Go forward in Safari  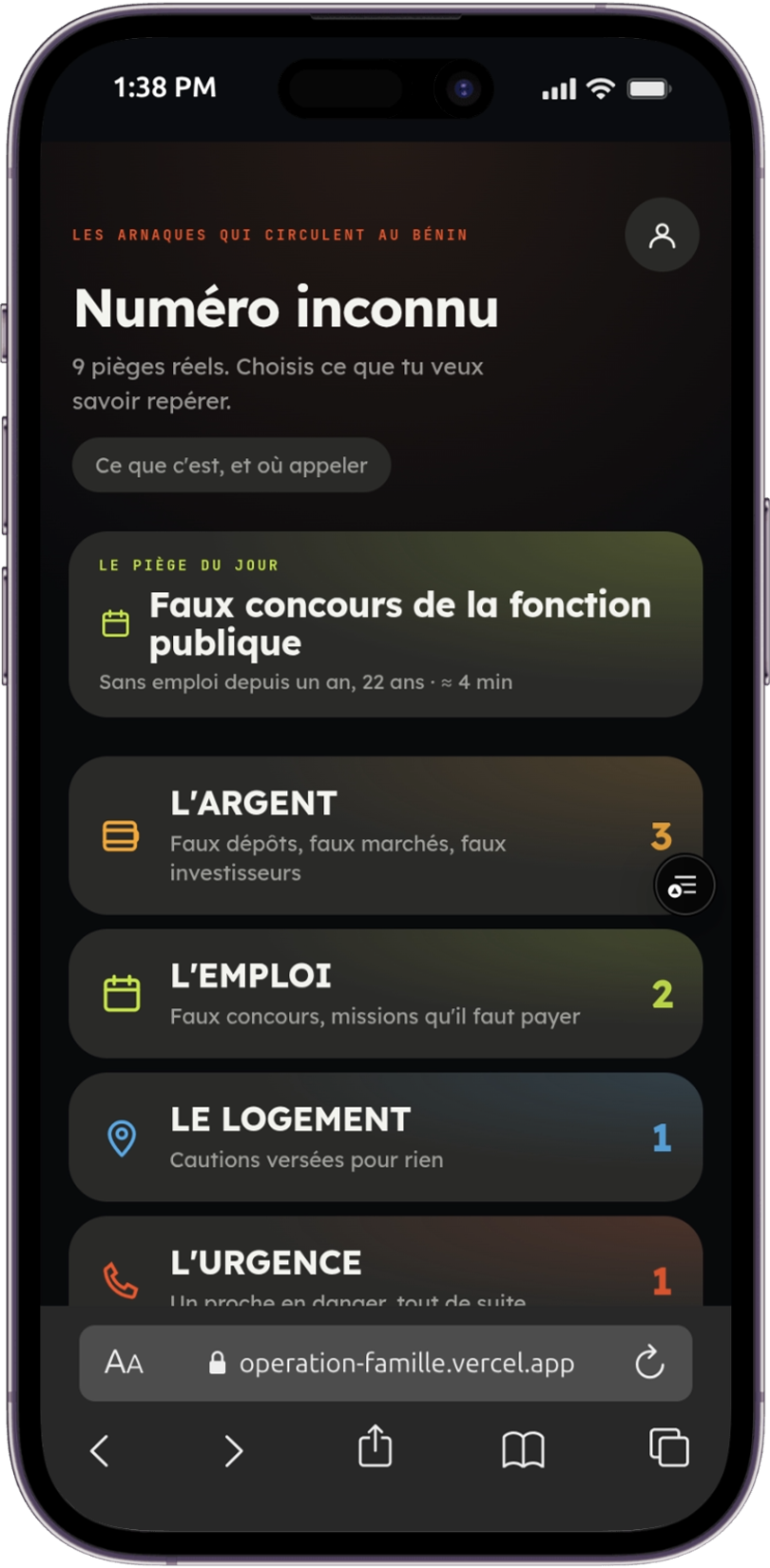(234, 1450)
